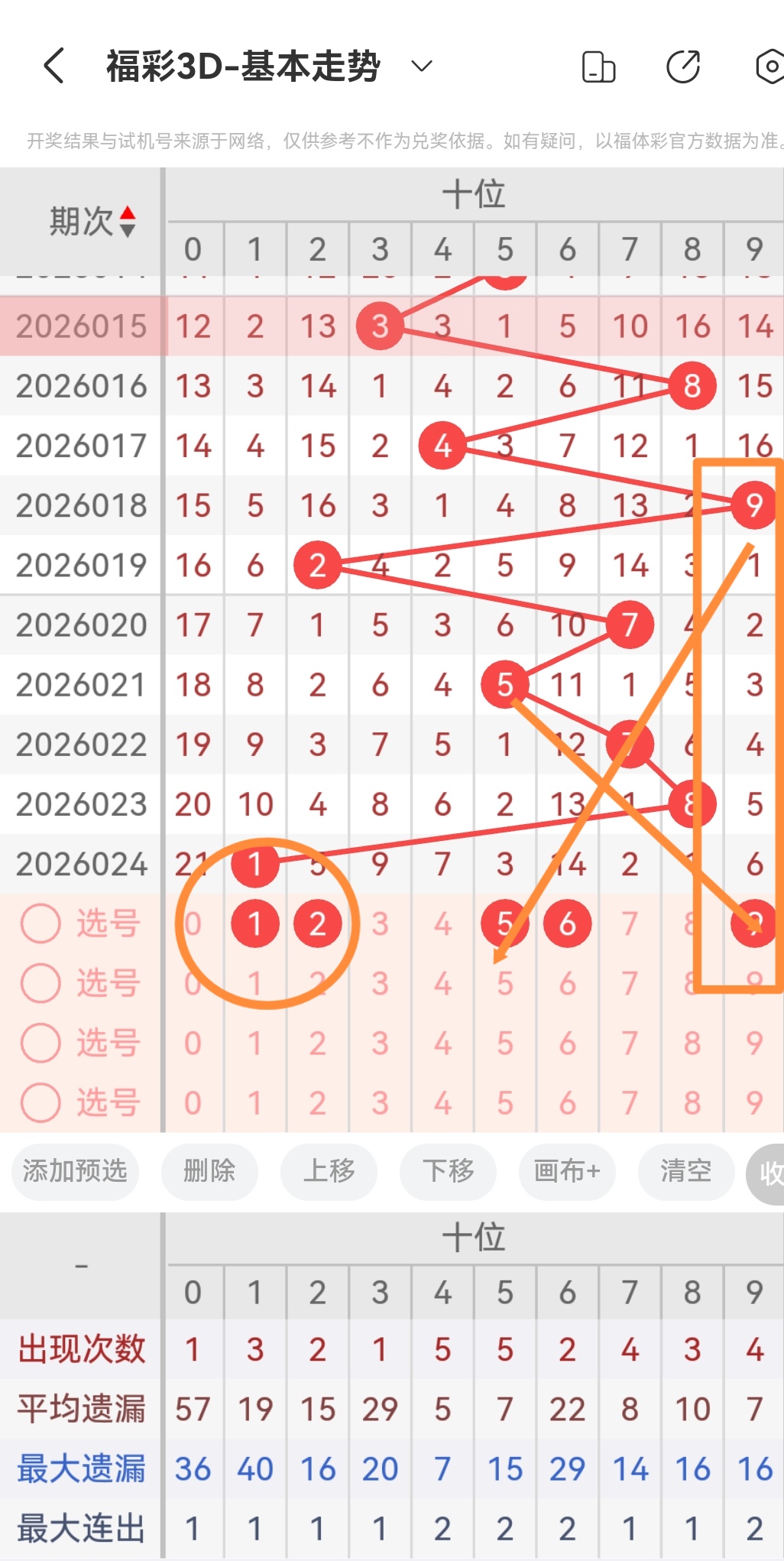Select the second 选号 radio circle
The height and width of the screenshot is (1561, 784).
click(40, 984)
